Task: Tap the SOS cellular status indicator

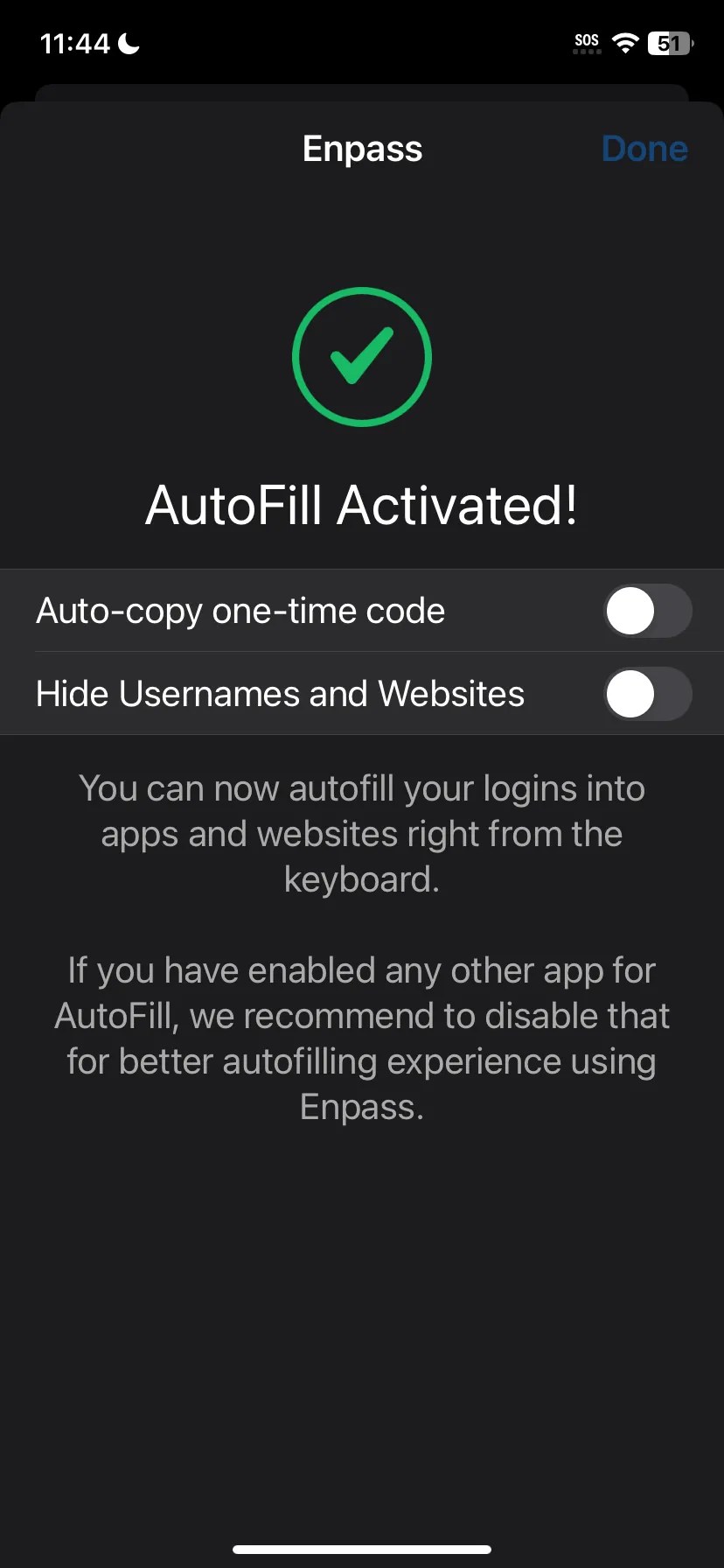Action: pyautogui.click(x=586, y=38)
